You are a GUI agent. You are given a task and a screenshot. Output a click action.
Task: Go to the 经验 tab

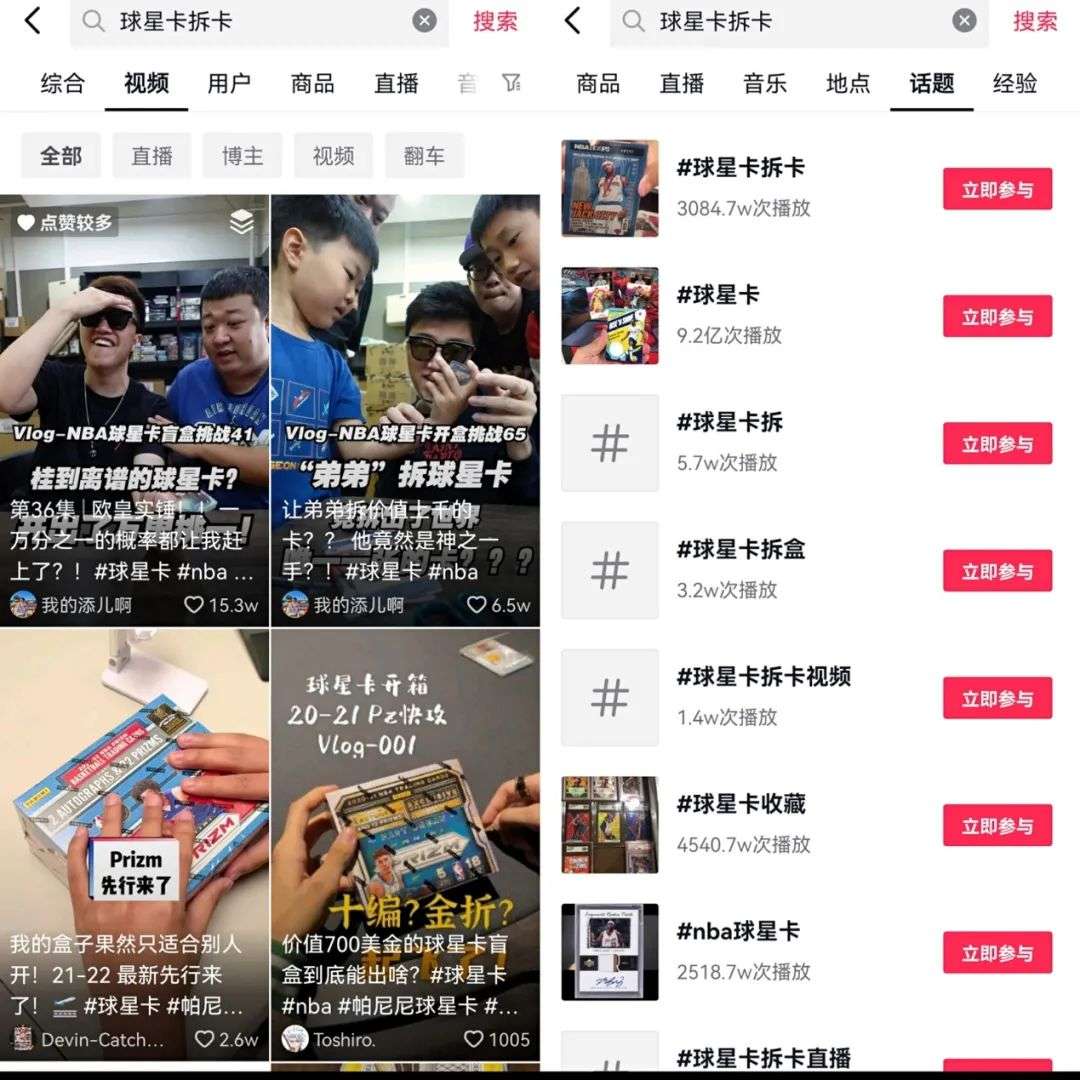click(1015, 83)
